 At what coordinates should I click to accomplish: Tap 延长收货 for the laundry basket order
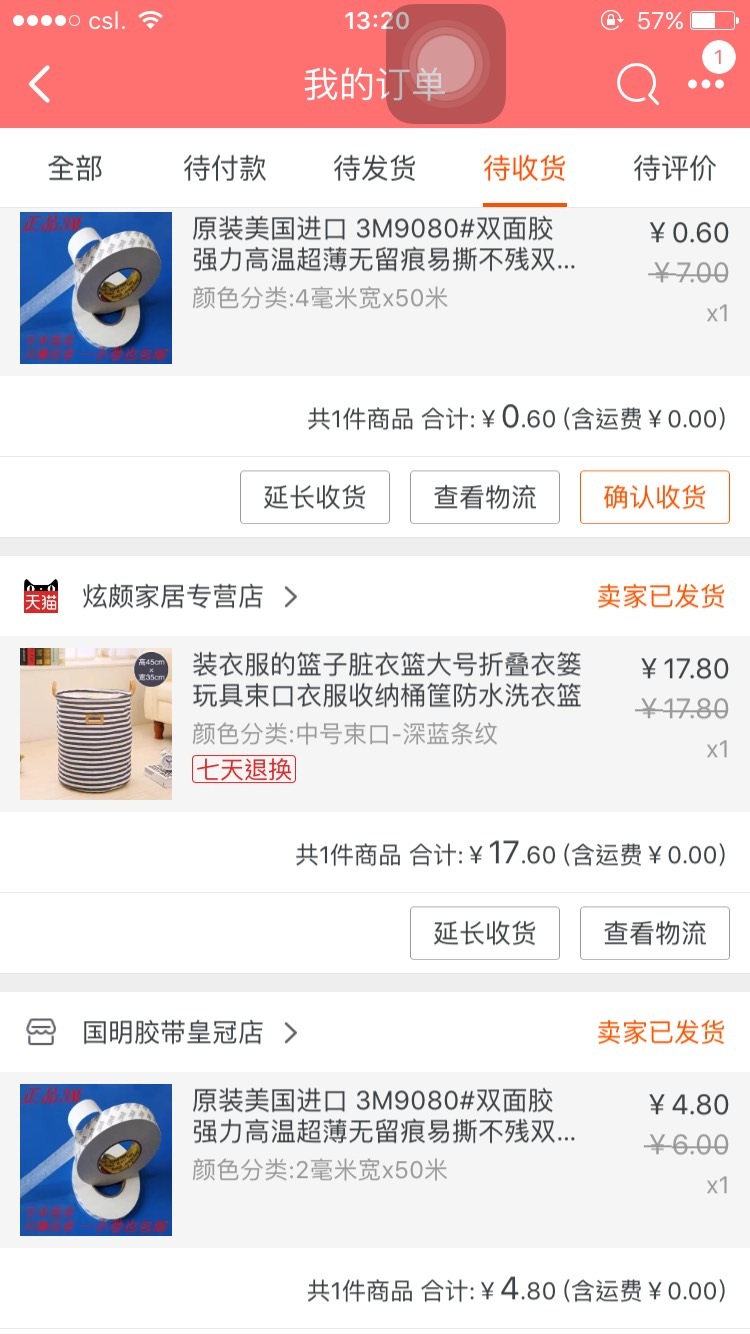tap(485, 933)
